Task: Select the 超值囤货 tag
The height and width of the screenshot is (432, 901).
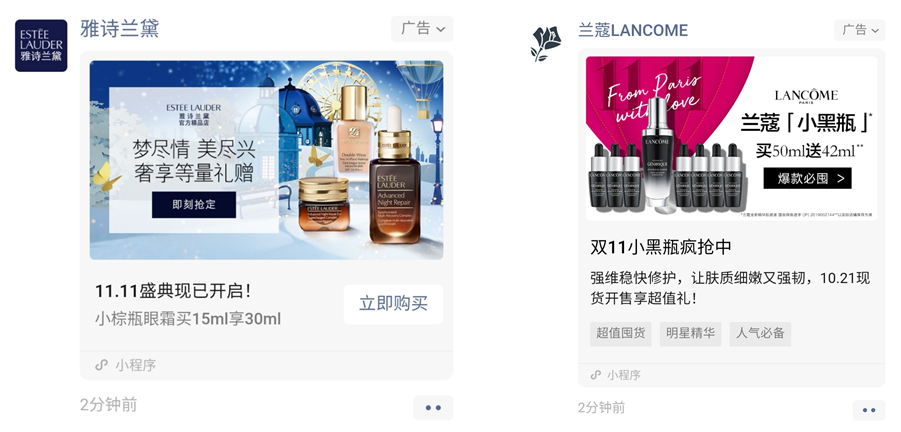Action: (x=621, y=333)
